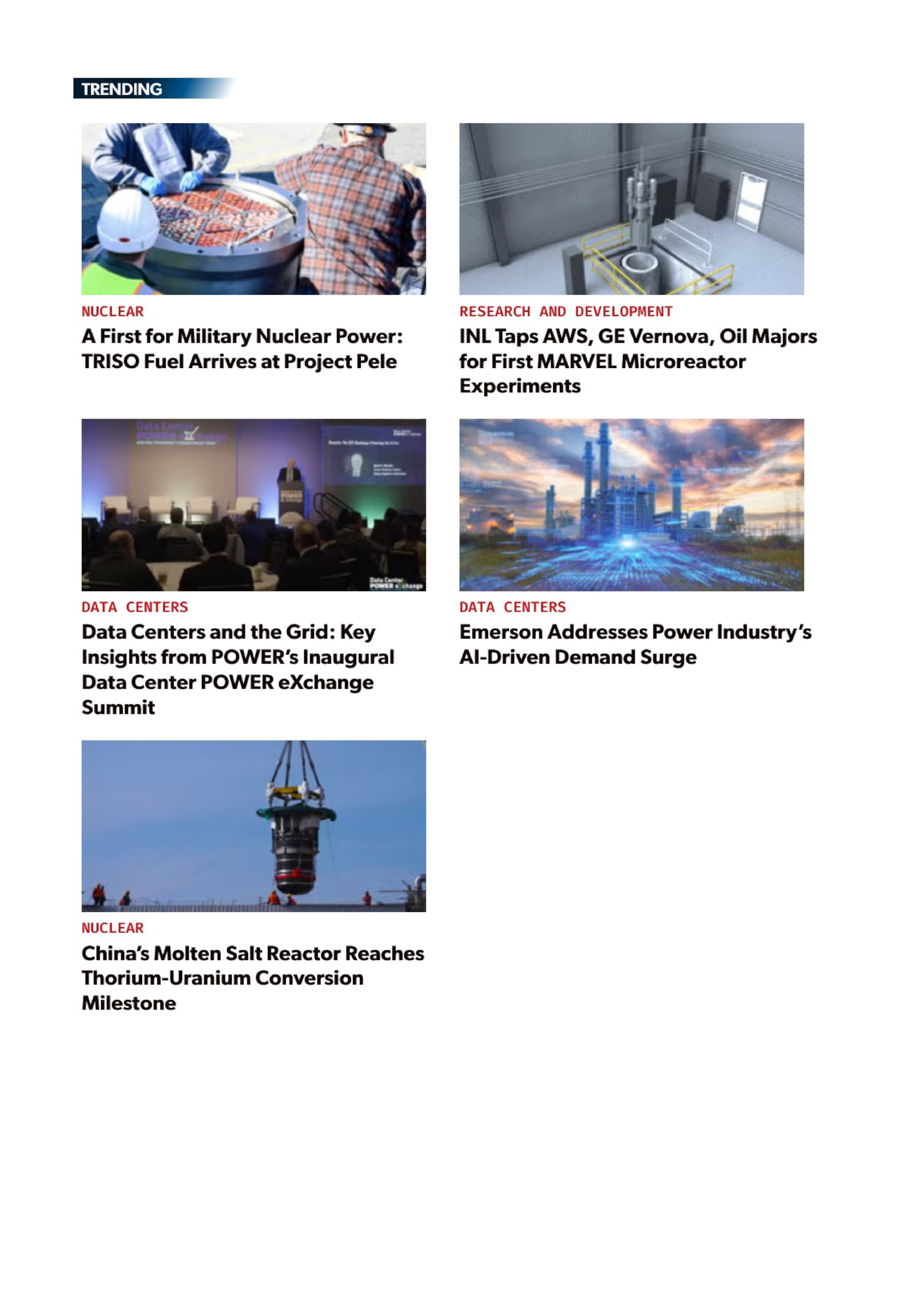This screenshot has width=902, height=1316.
Task: Read 'A First for Military Nuclear Power' headline
Action: pos(242,348)
